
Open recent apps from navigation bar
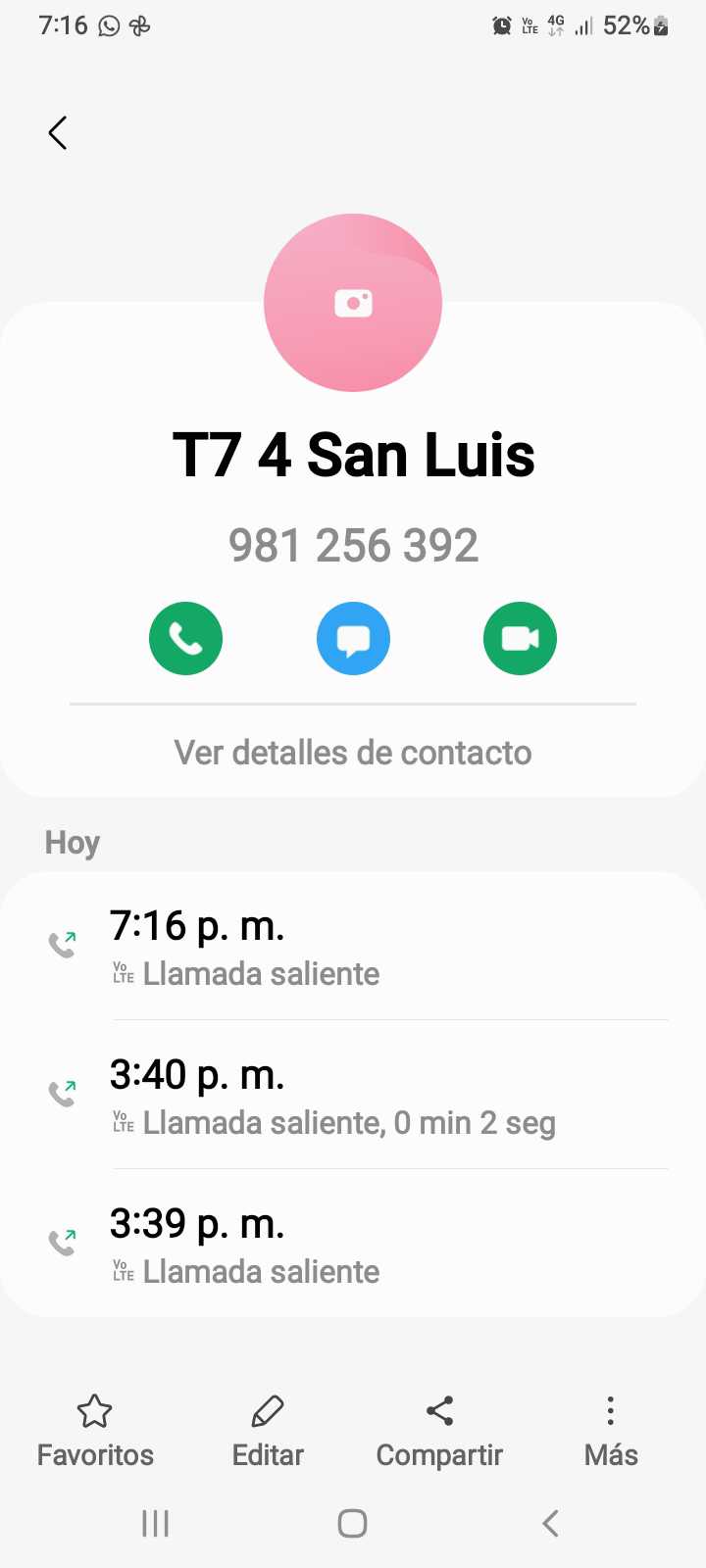[x=156, y=1523]
